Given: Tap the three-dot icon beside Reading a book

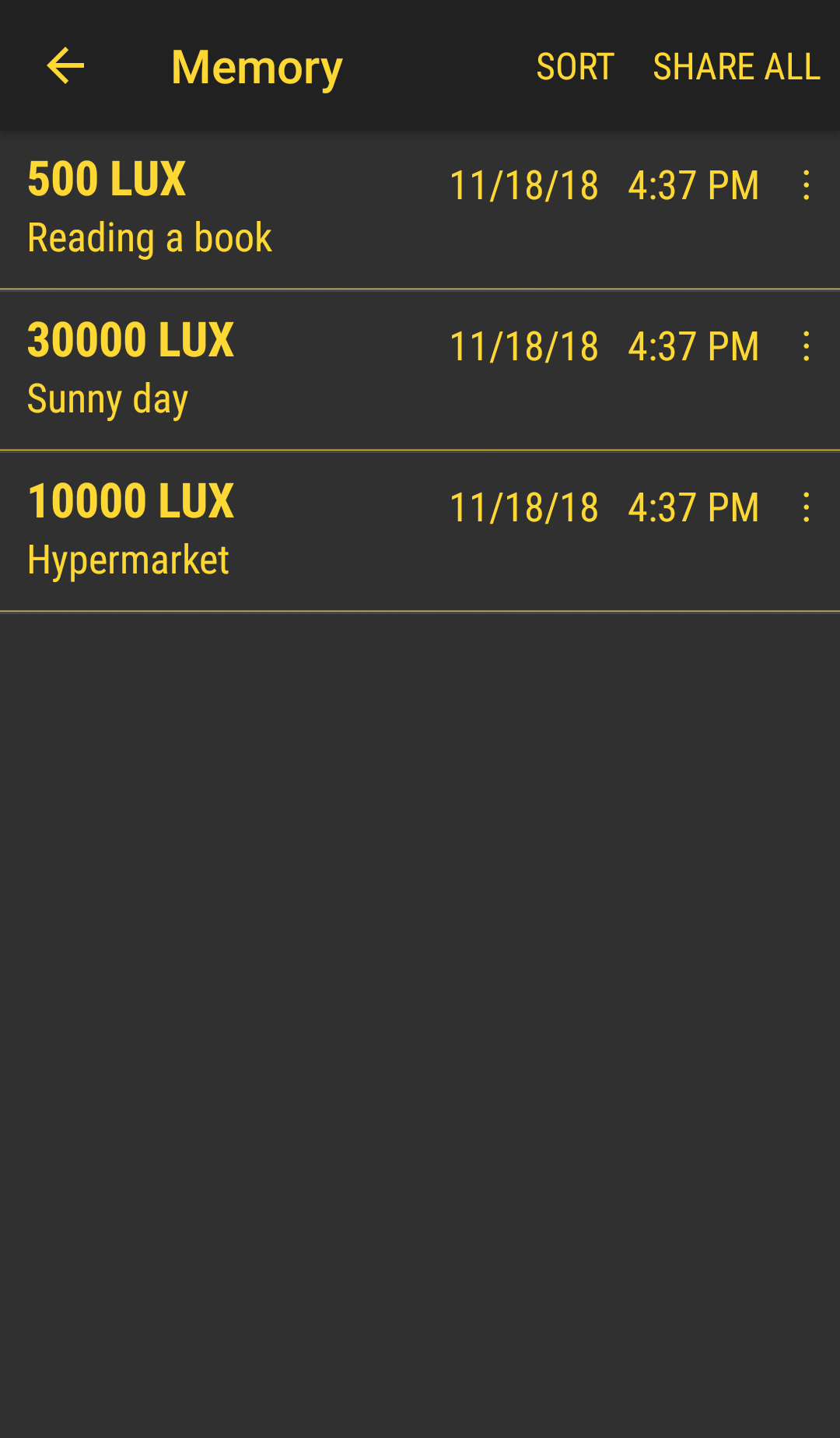Looking at the screenshot, I should [x=805, y=185].
